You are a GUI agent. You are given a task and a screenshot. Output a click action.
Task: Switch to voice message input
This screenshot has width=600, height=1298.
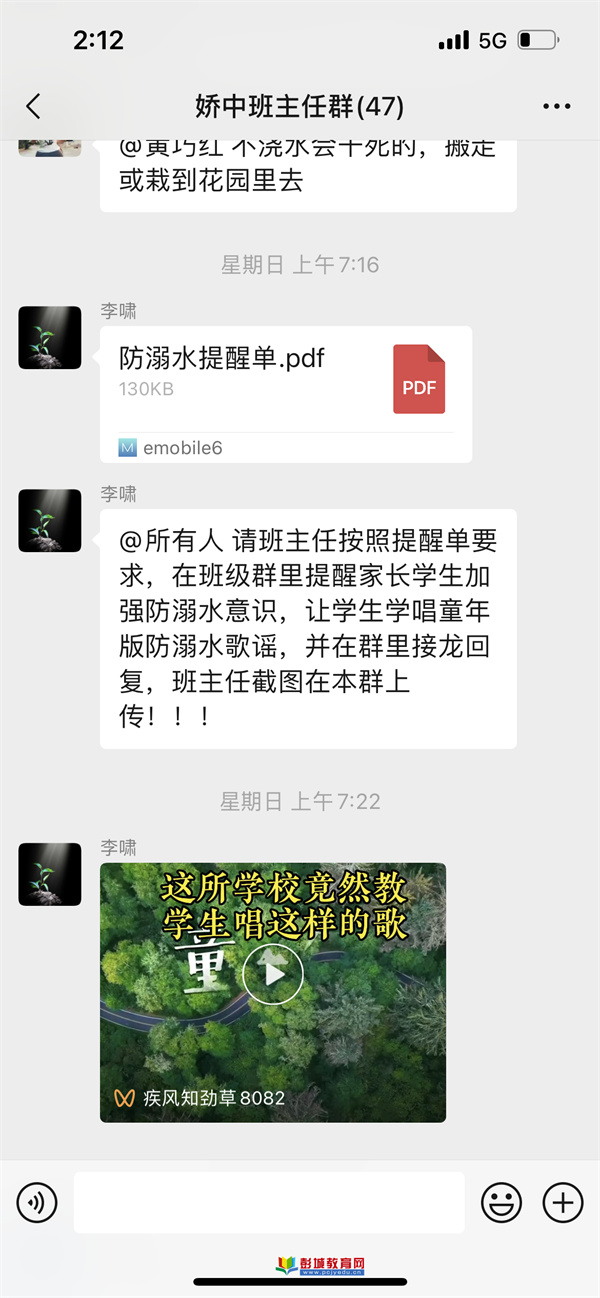tap(37, 1202)
